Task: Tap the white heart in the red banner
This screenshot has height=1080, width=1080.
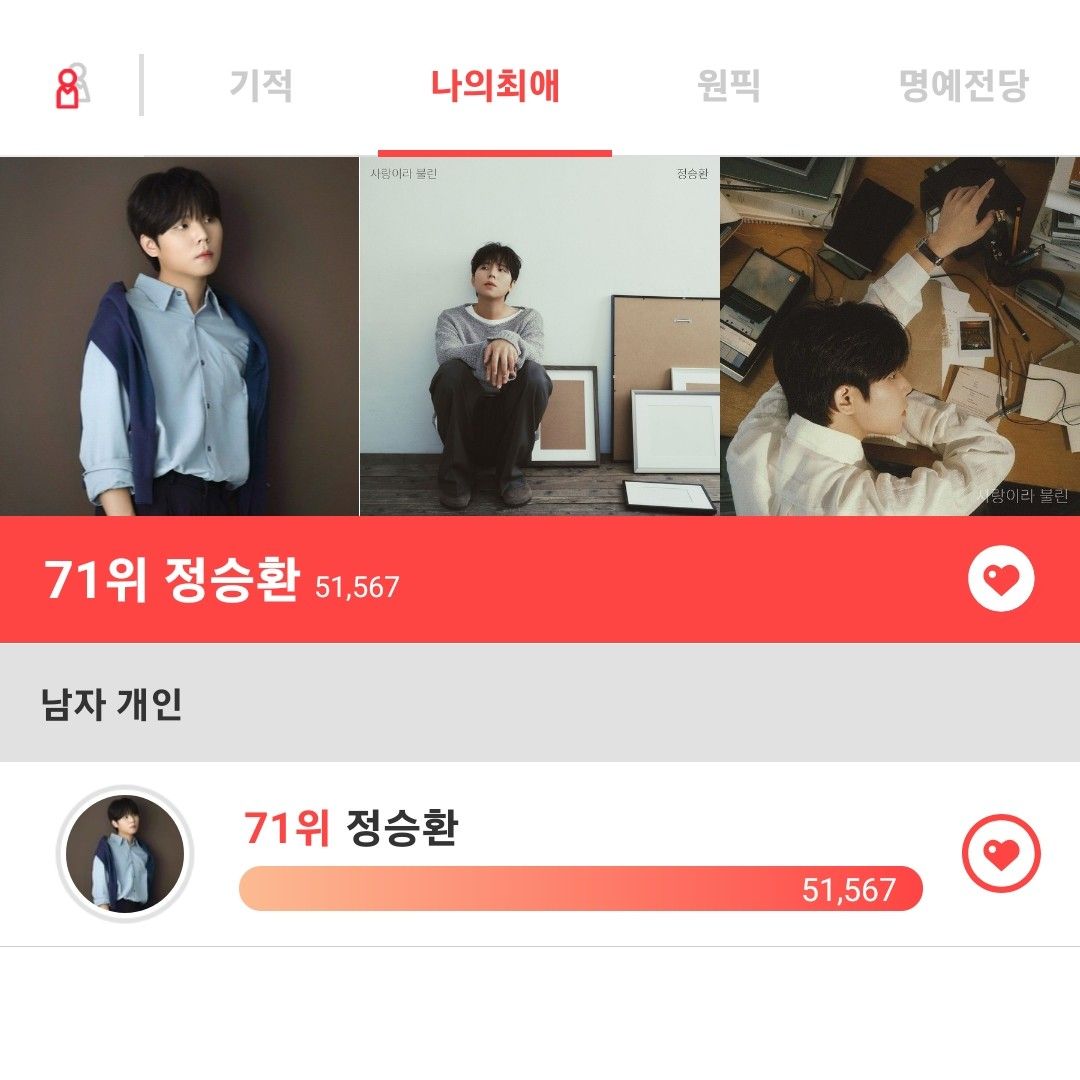Action: point(1001,580)
